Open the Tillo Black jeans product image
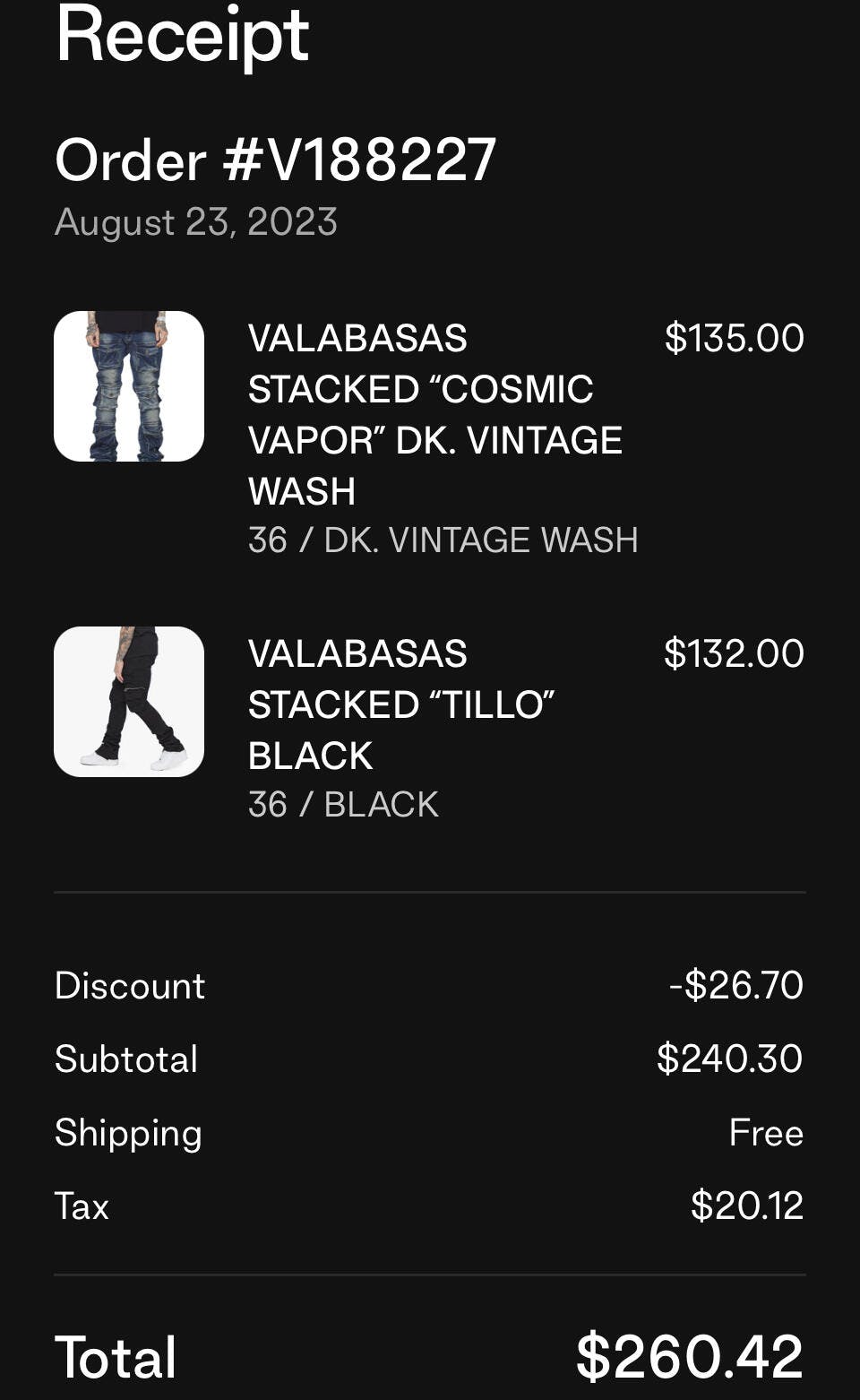860x1400 pixels. tap(129, 702)
